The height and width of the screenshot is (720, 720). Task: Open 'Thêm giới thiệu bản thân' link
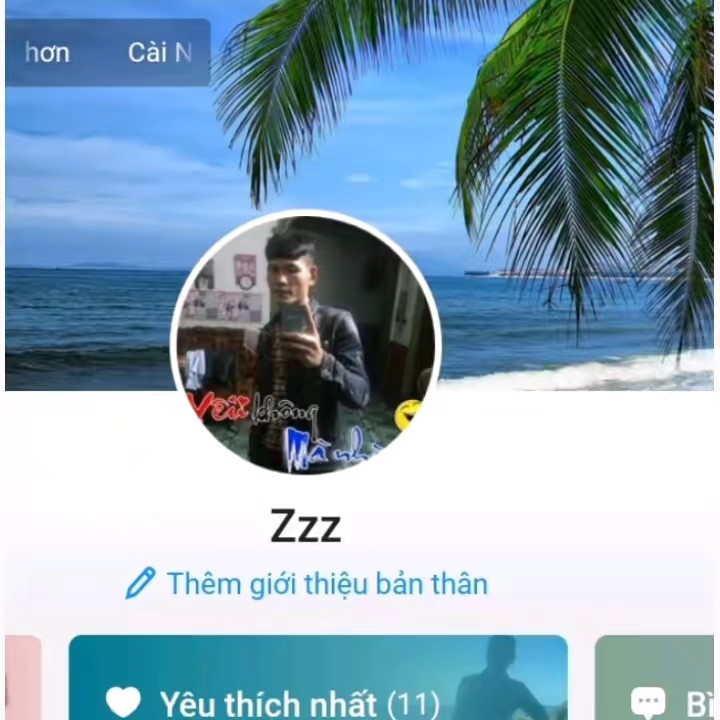[307, 583]
